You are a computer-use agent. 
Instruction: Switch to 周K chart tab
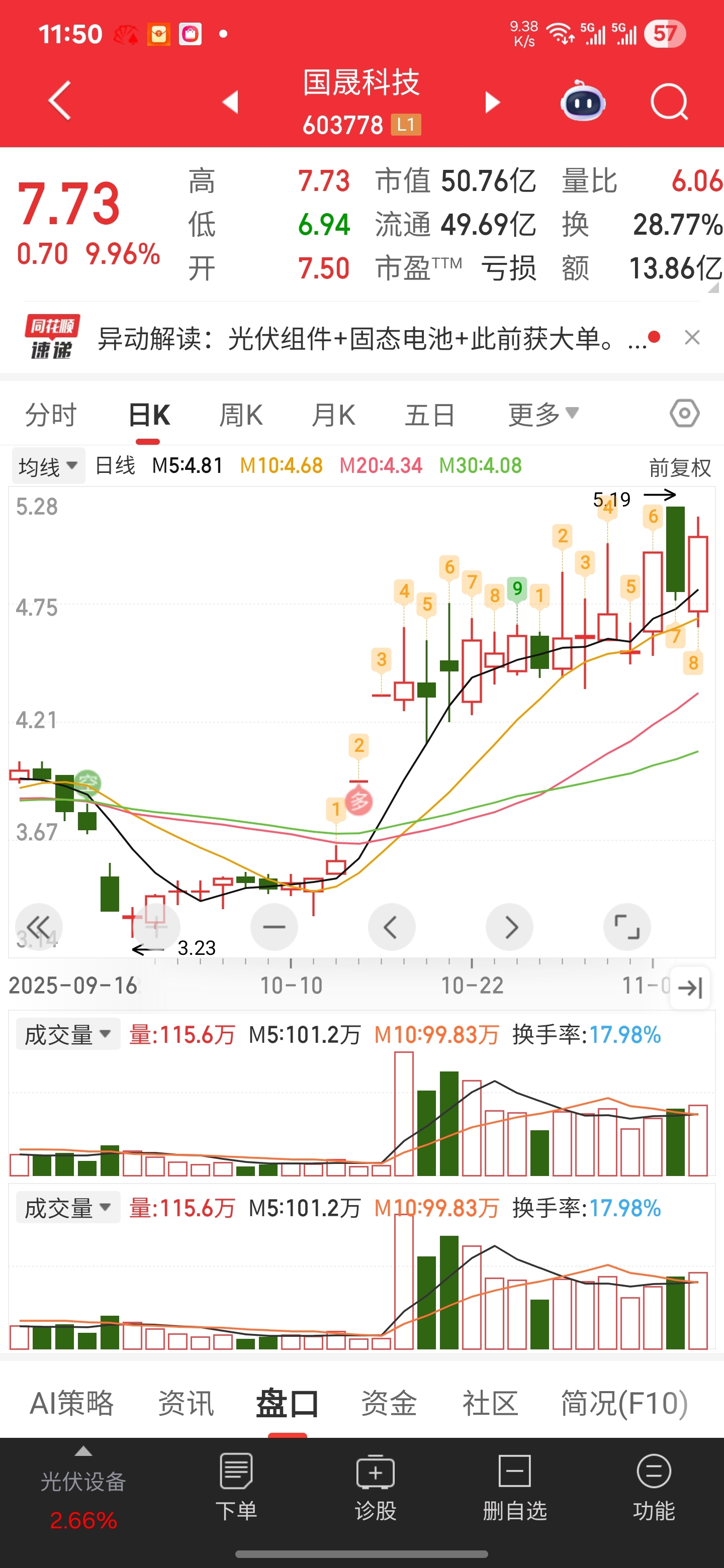pos(240,415)
